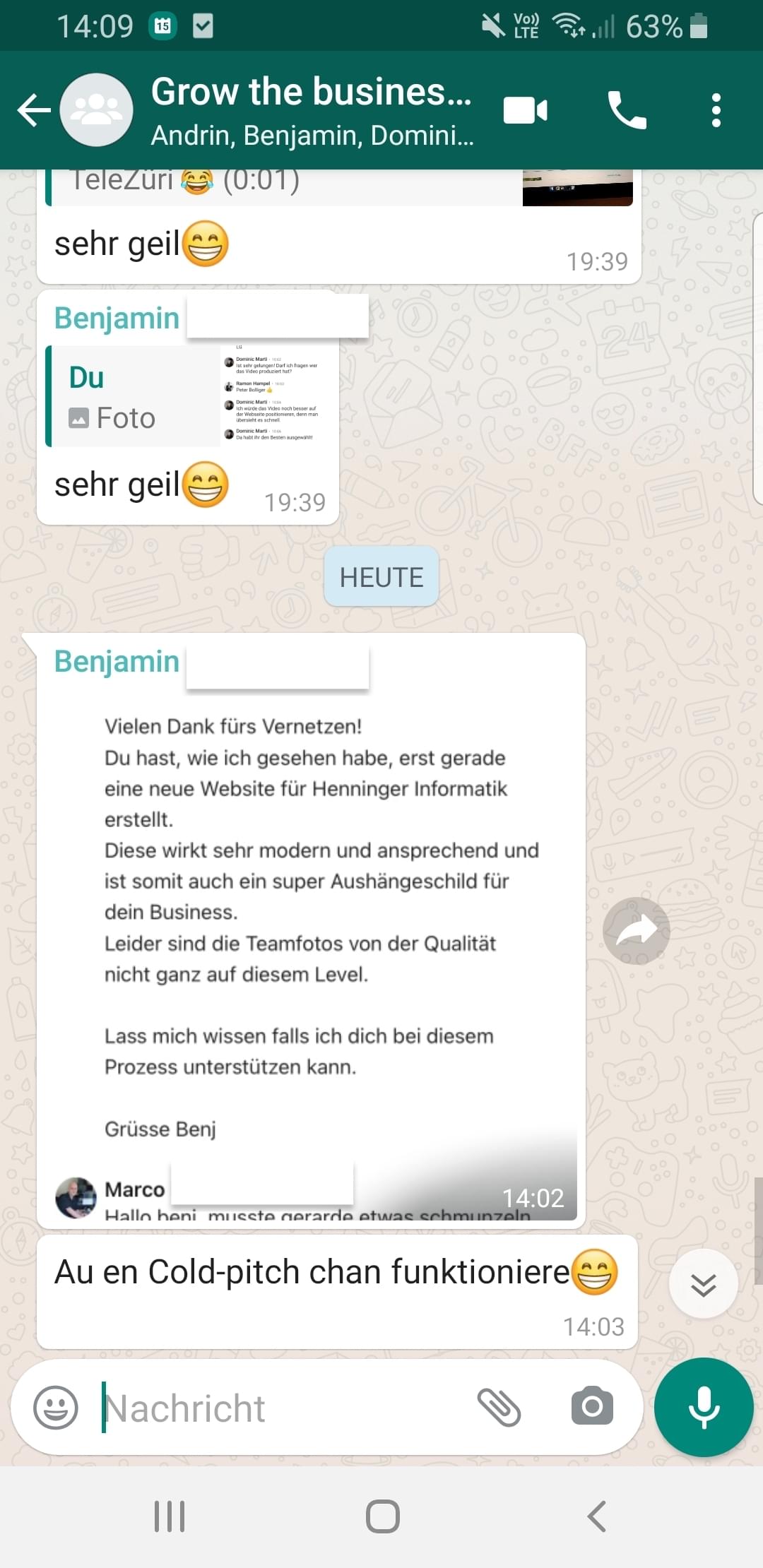This screenshot has height=1568, width=763.
Task: Attach a file with the paperclip
Action: coord(499,1407)
